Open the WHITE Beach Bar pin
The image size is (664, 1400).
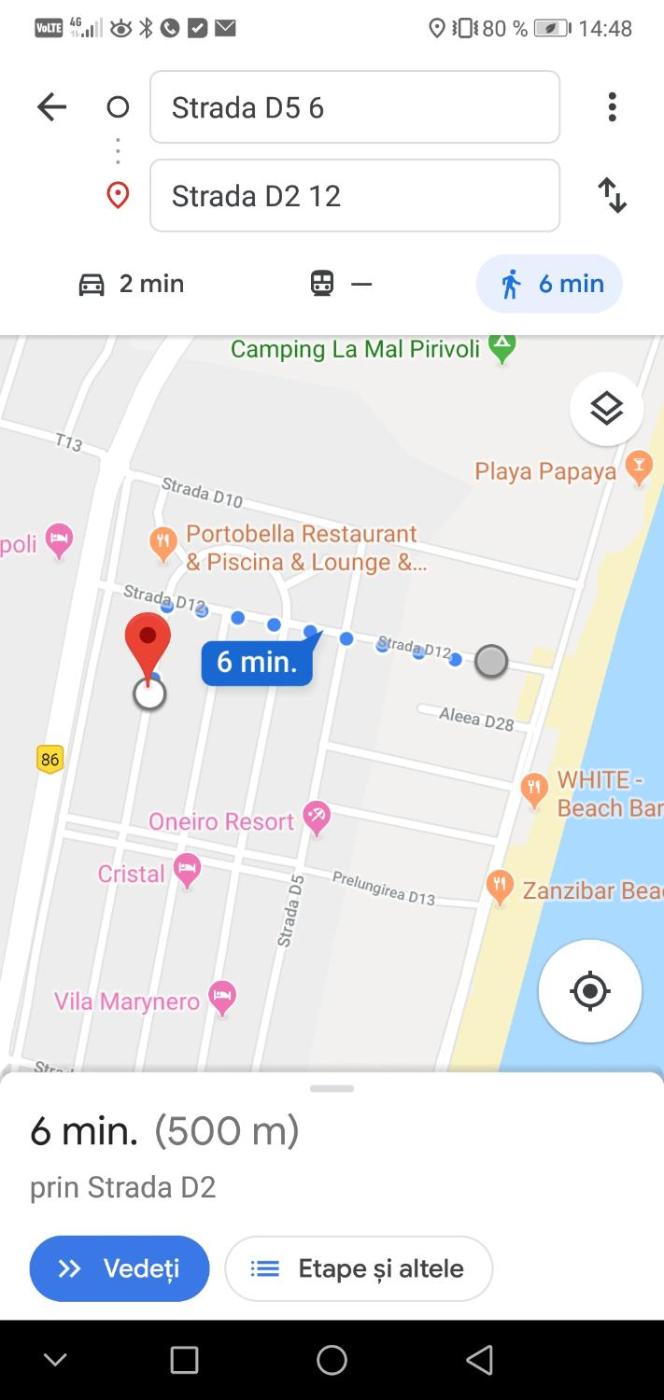tap(534, 790)
